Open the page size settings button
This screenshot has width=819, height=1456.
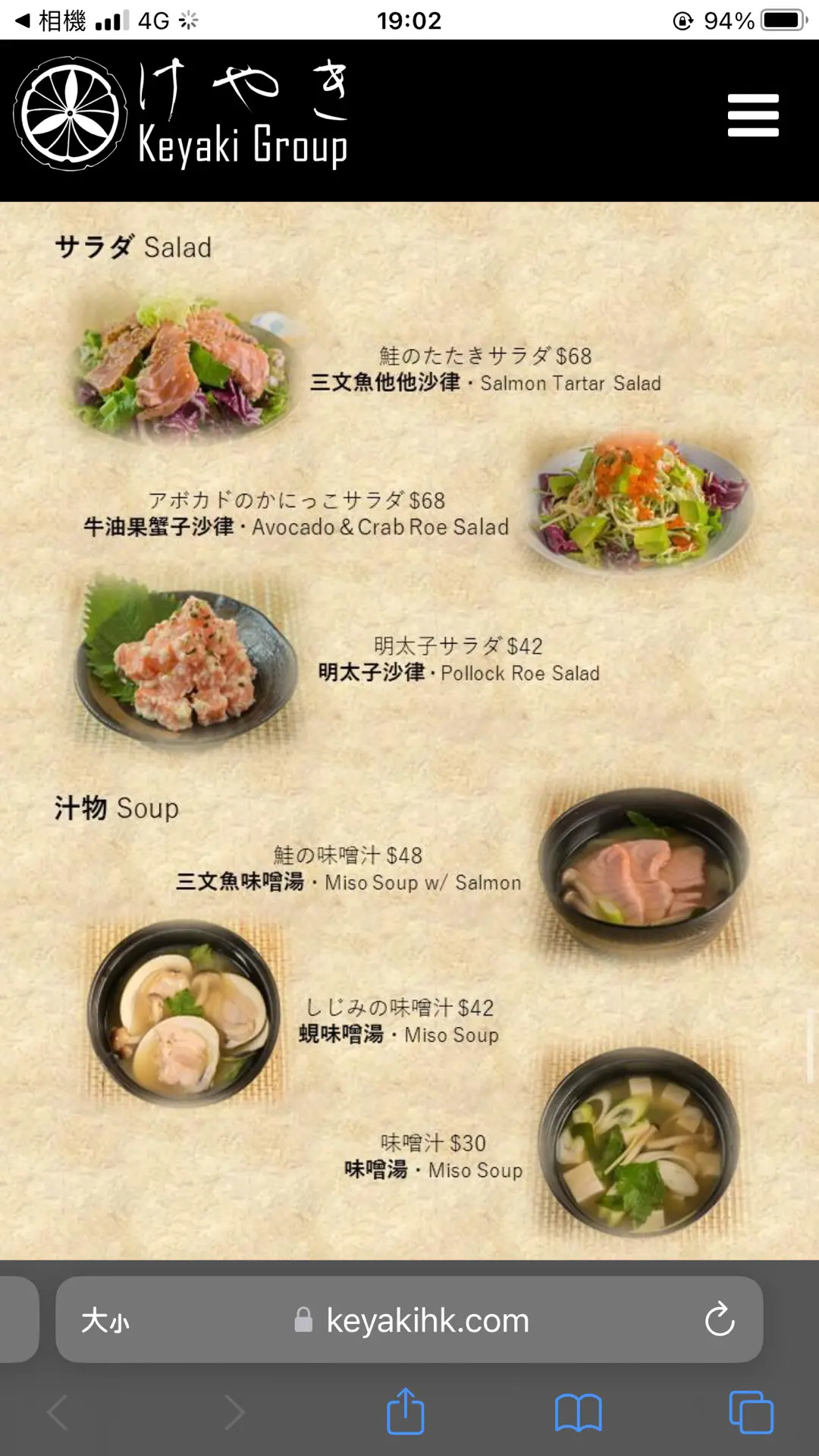pyautogui.click(x=105, y=1320)
